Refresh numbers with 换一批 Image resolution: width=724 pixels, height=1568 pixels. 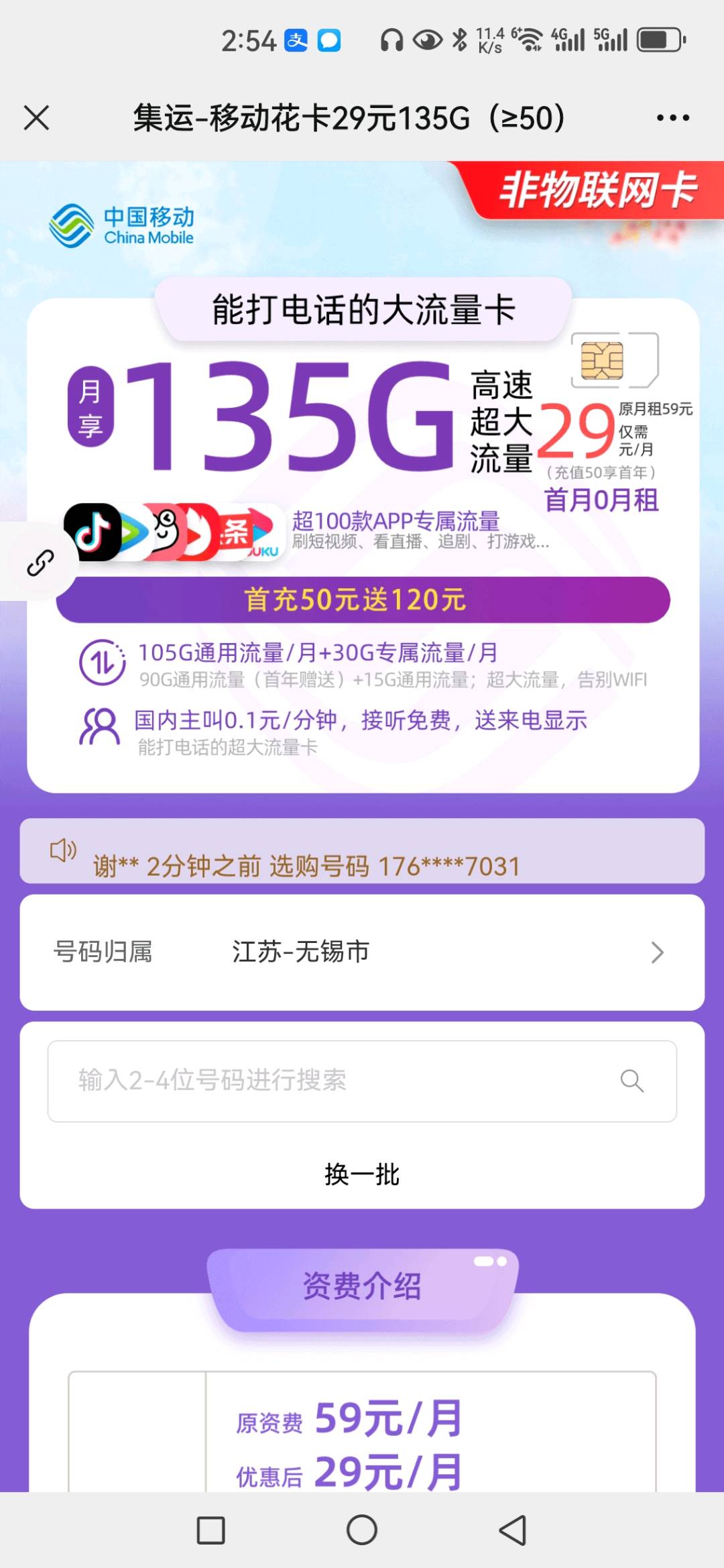pyautogui.click(x=362, y=1175)
